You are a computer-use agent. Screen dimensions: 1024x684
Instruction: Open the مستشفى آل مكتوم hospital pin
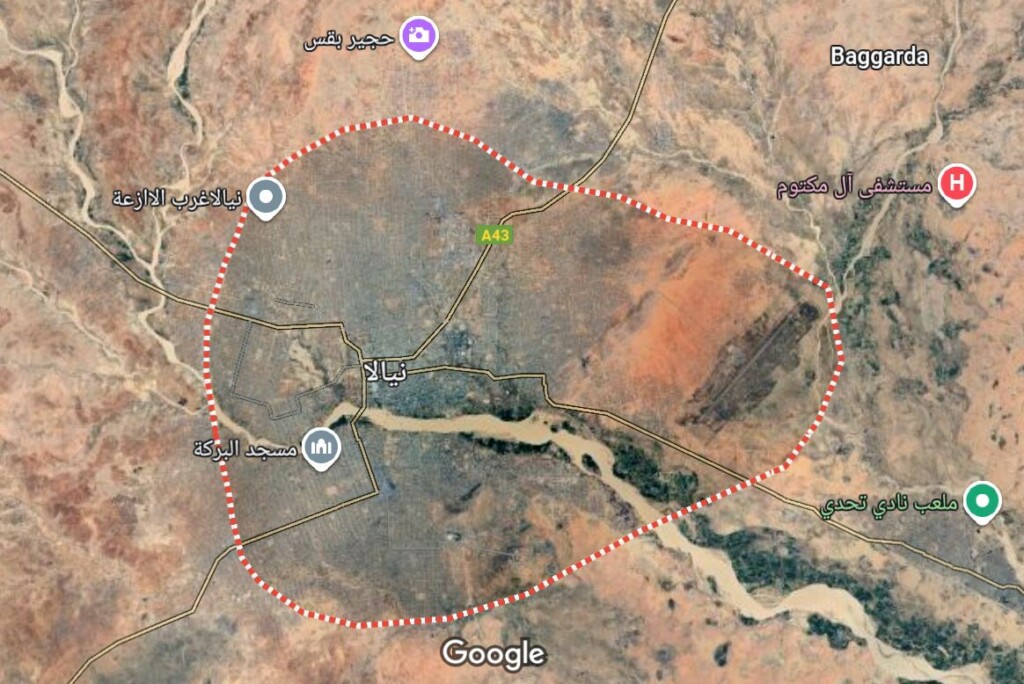pyautogui.click(x=957, y=184)
